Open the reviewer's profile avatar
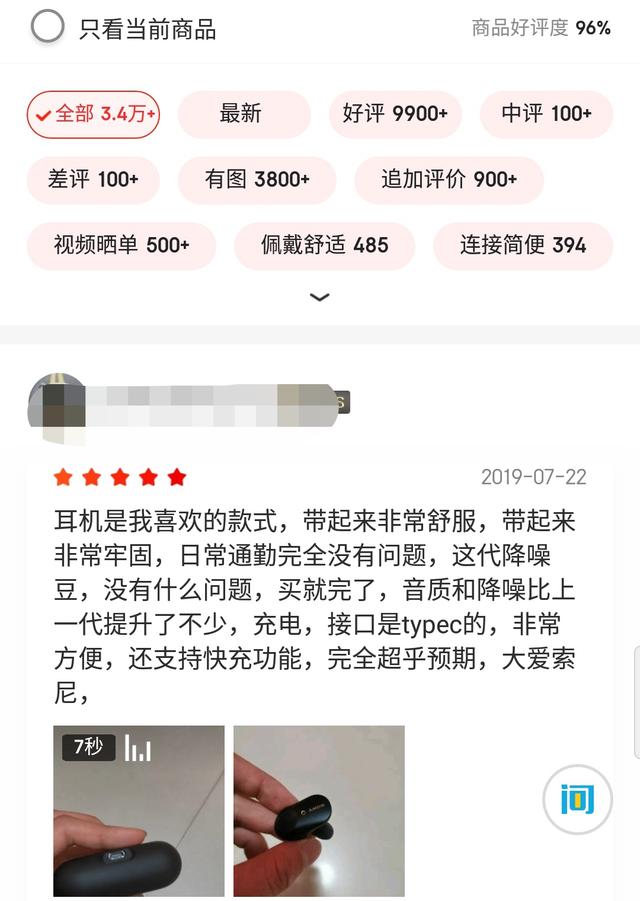Viewport: 640px width, 901px height. 57,404
